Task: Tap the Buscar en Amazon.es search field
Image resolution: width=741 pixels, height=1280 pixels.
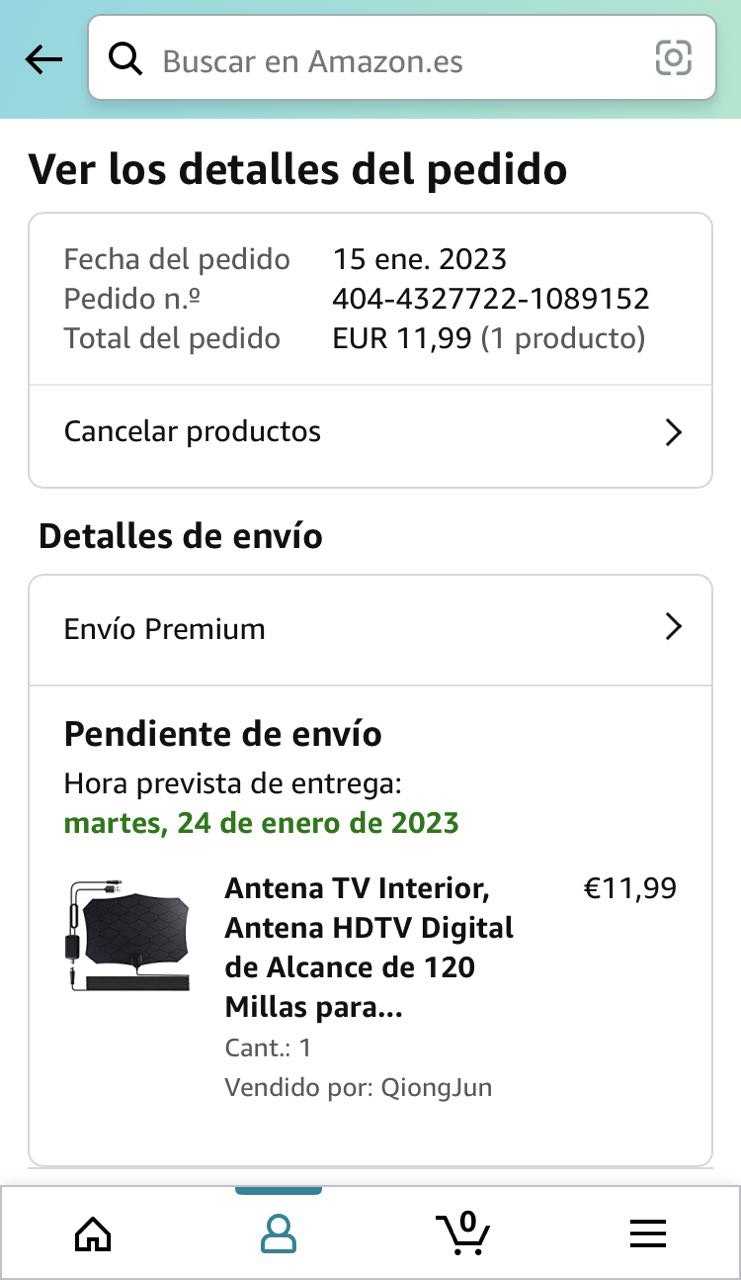Action: (x=380, y=60)
